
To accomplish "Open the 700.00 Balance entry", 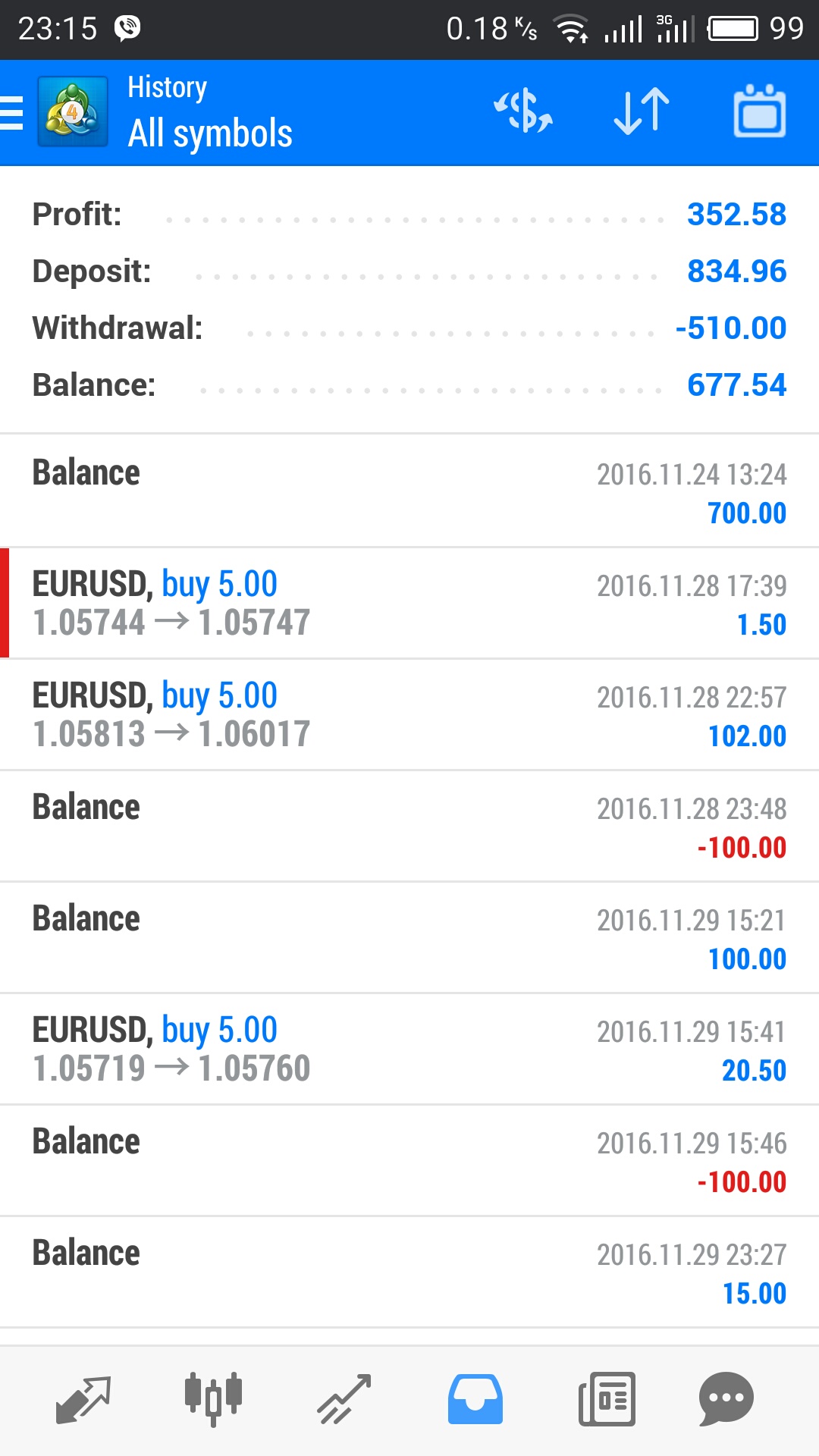I will click(409, 491).
